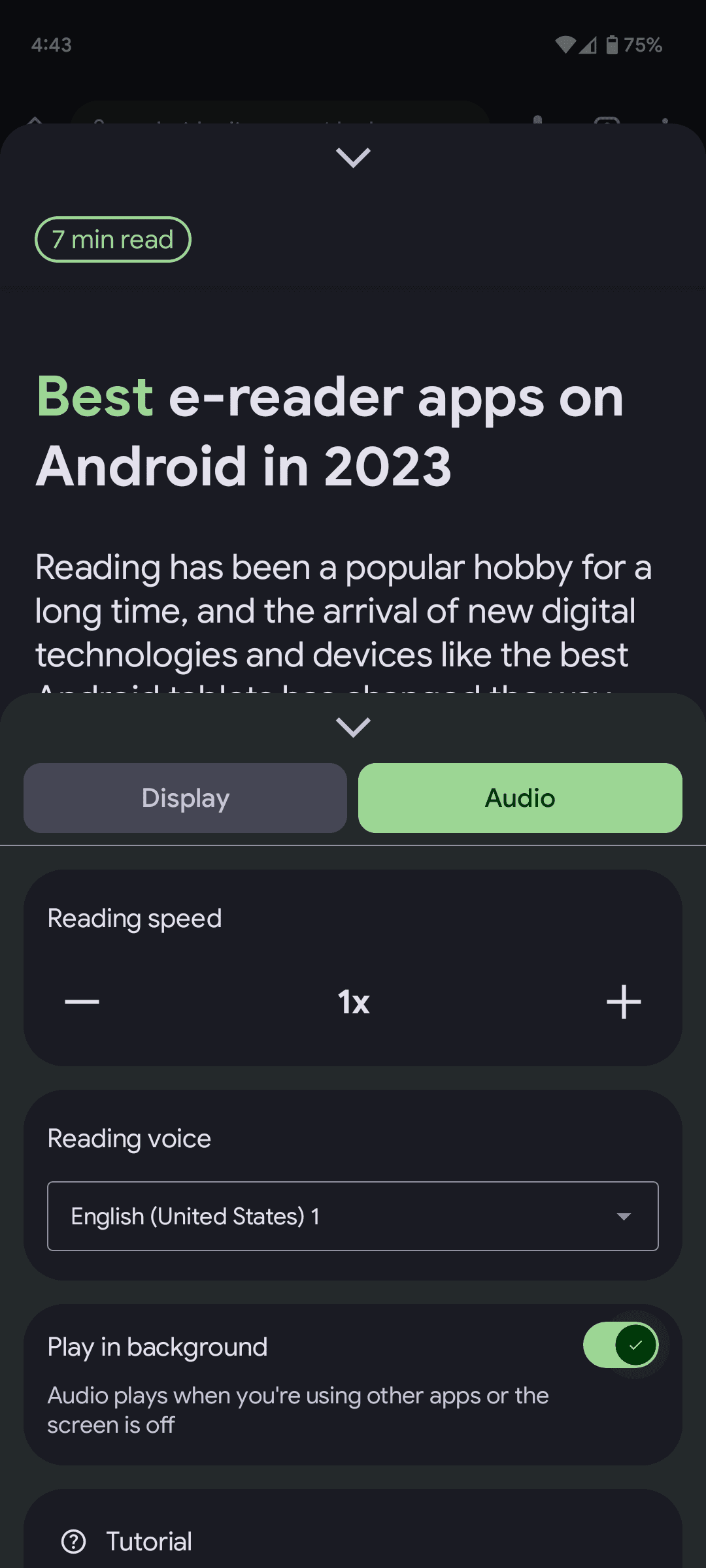Increase reading speed with plus button
This screenshot has width=706, height=1568.
pos(624,1002)
